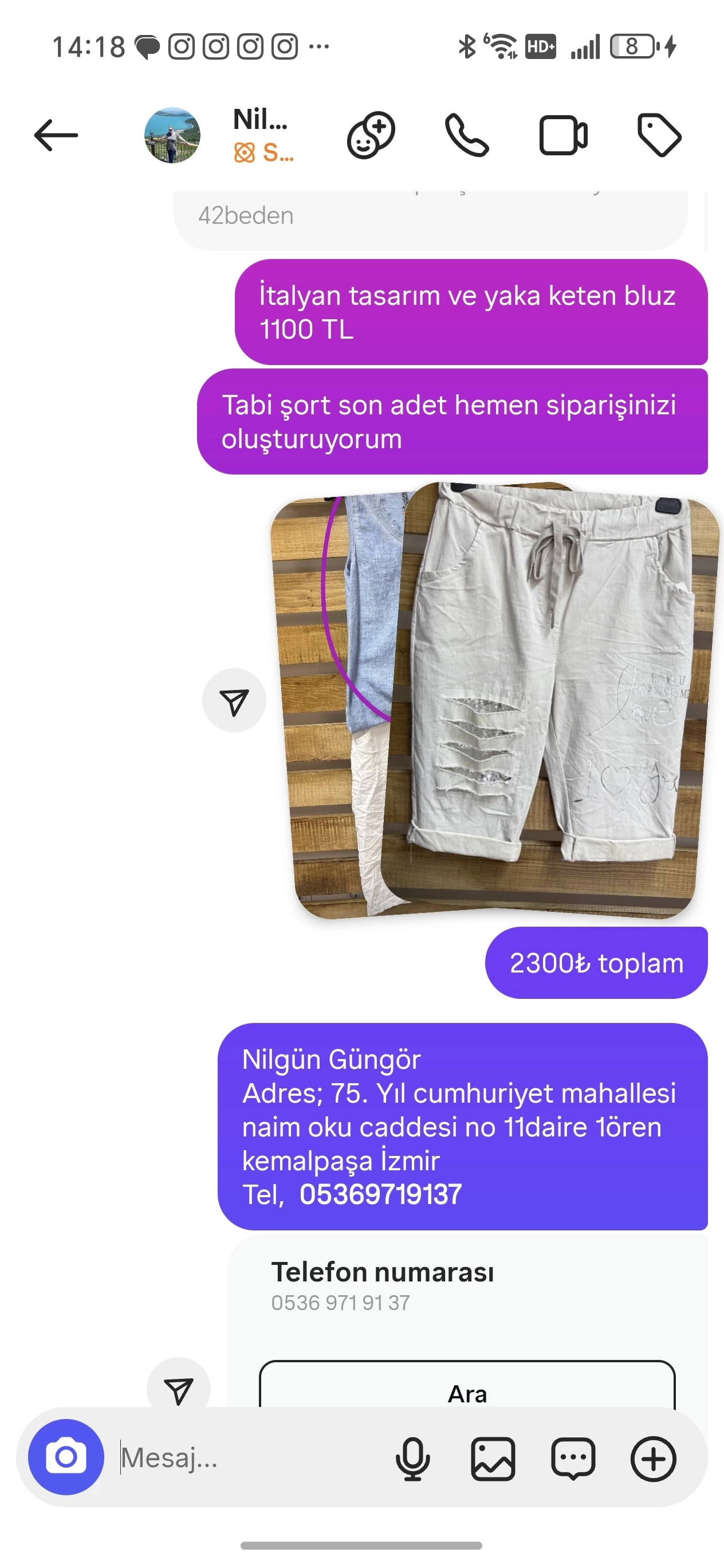Start a voice call
724x1568 pixels.
coord(467,135)
